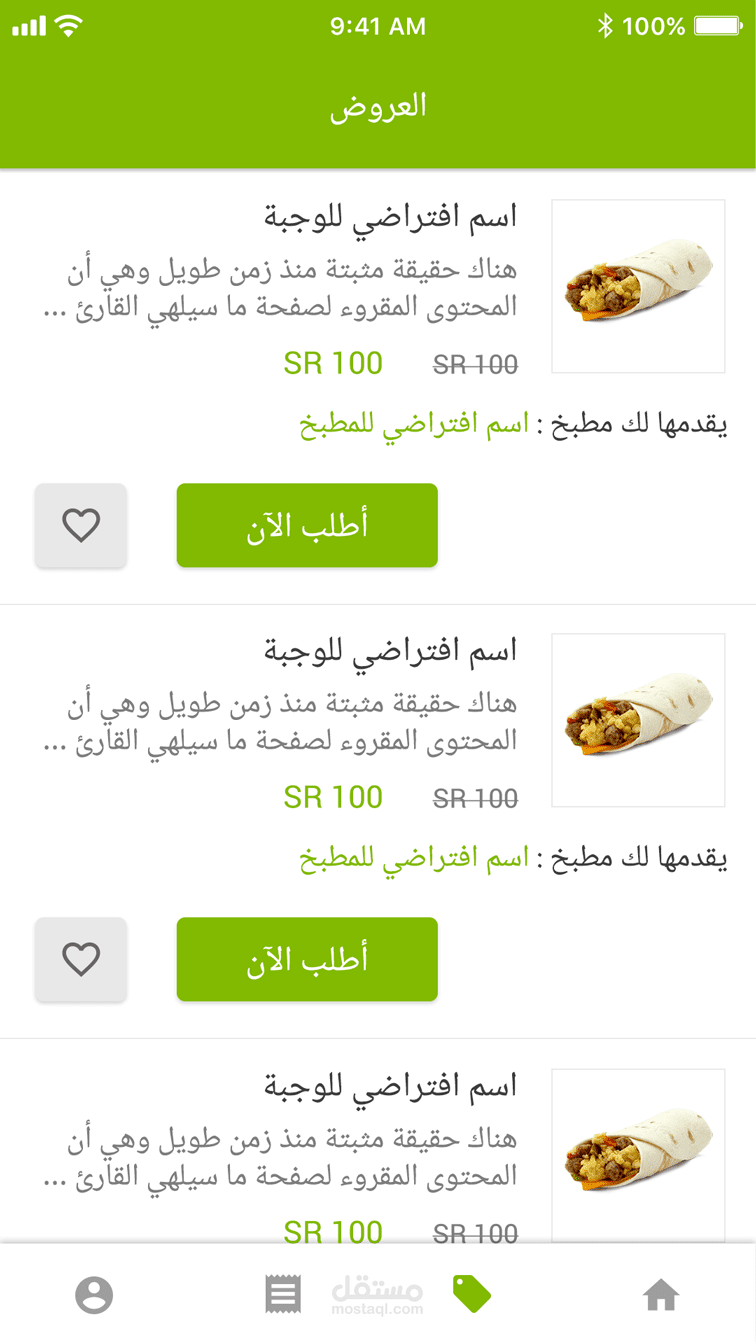
Task: Select the offers tag tab
Action: coord(472,1294)
